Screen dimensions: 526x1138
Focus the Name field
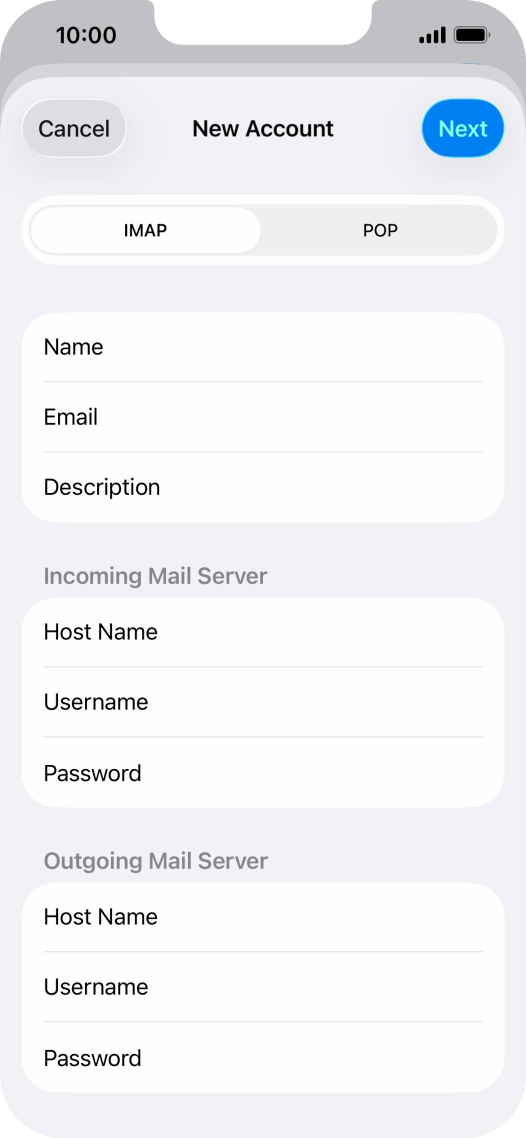(263, 347)
